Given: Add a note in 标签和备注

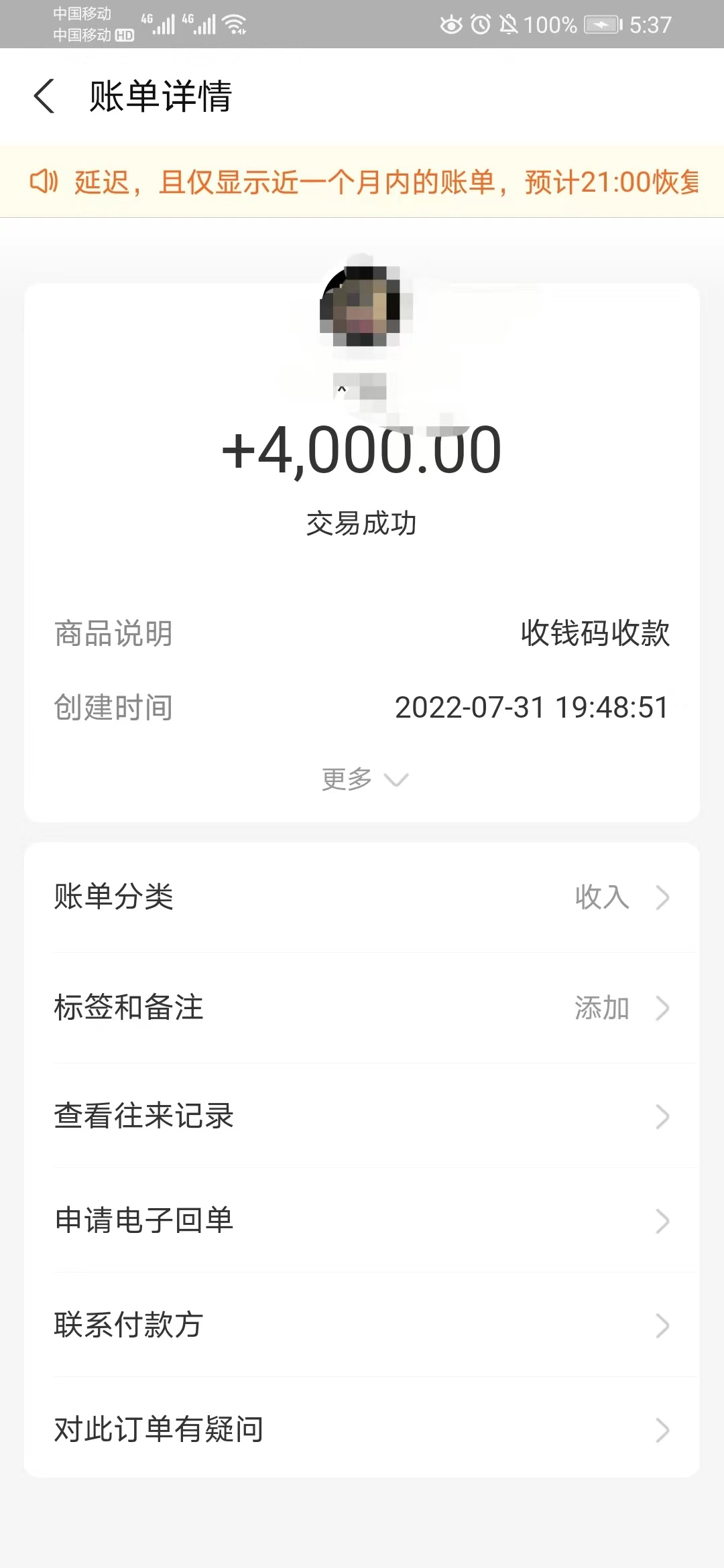Looking at the screenshot, I should 362,1008.
